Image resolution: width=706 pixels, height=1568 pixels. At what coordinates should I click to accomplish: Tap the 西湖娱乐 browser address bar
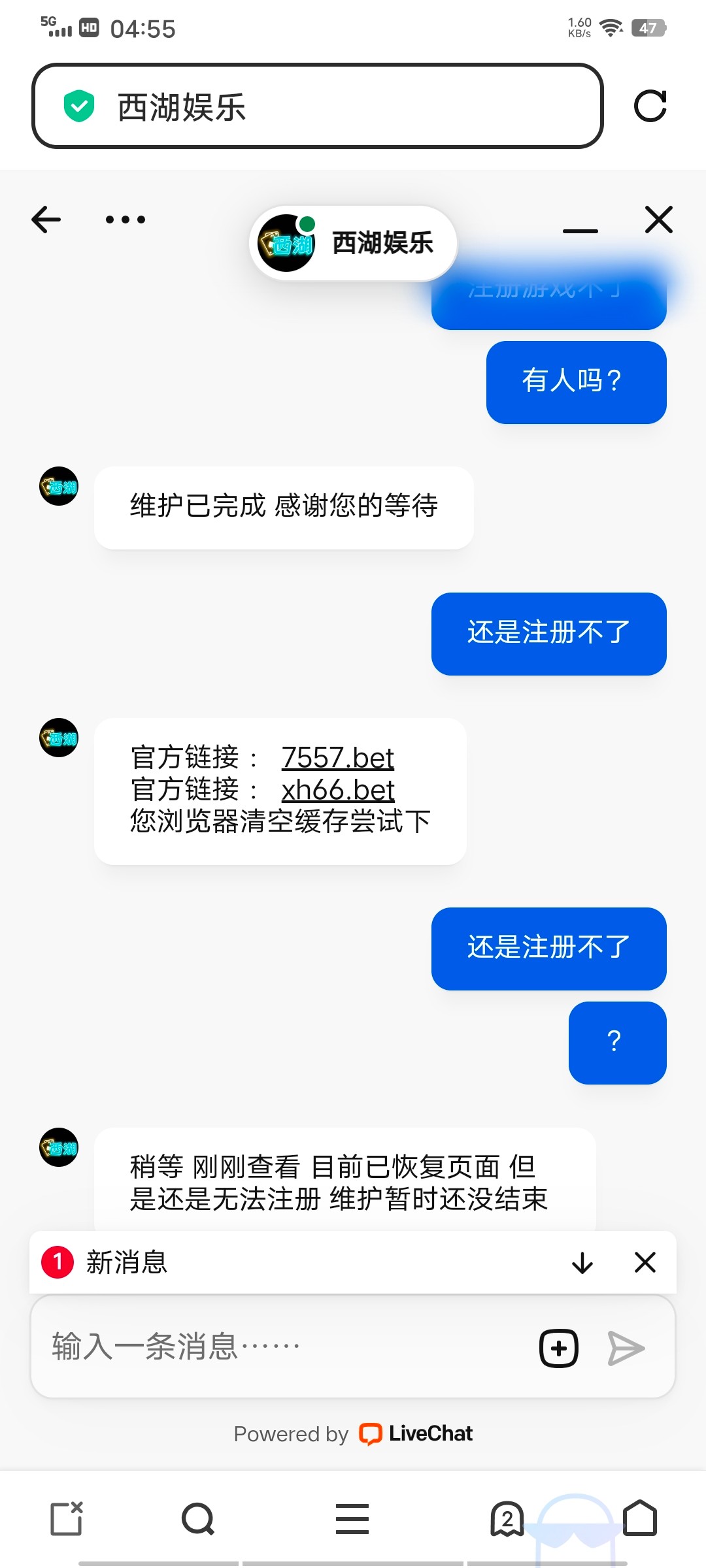click(x=317, y=106)
